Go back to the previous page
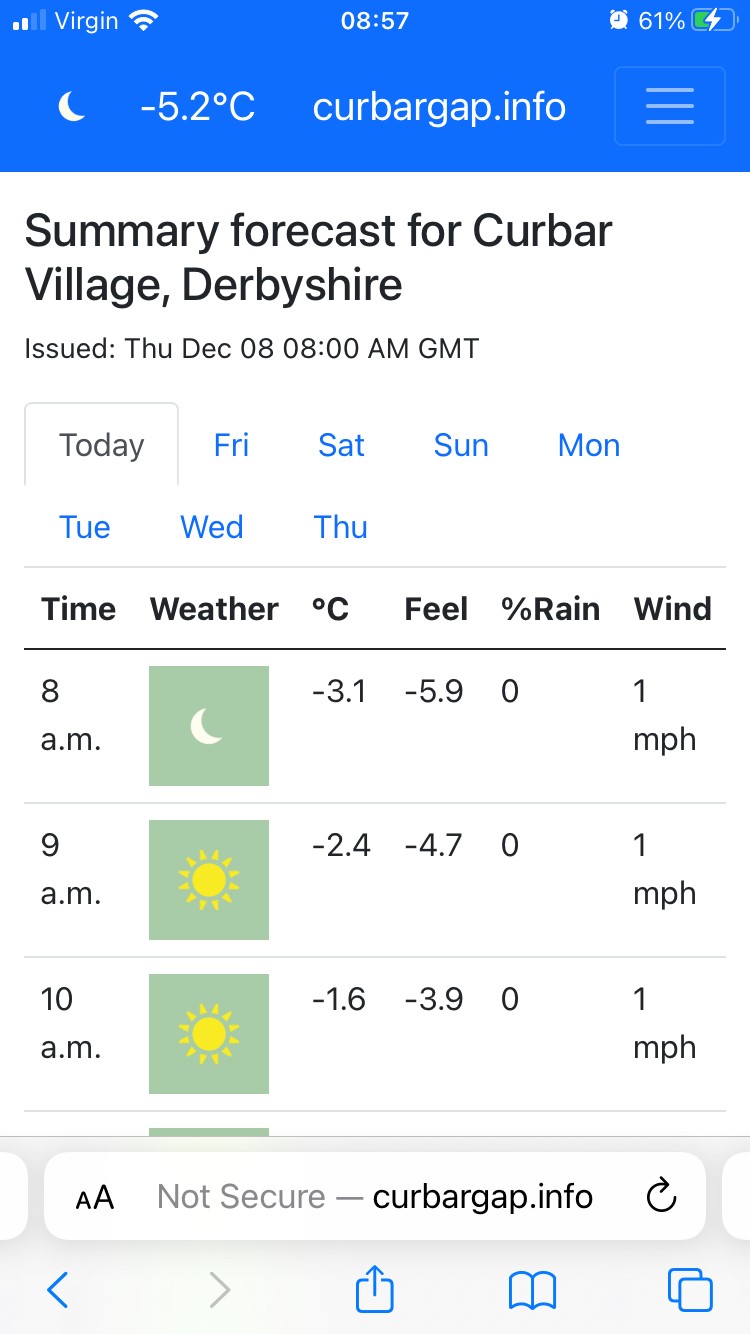Image resolution: width=750 pixels, height=1334 pixels. pos(58,1290)
